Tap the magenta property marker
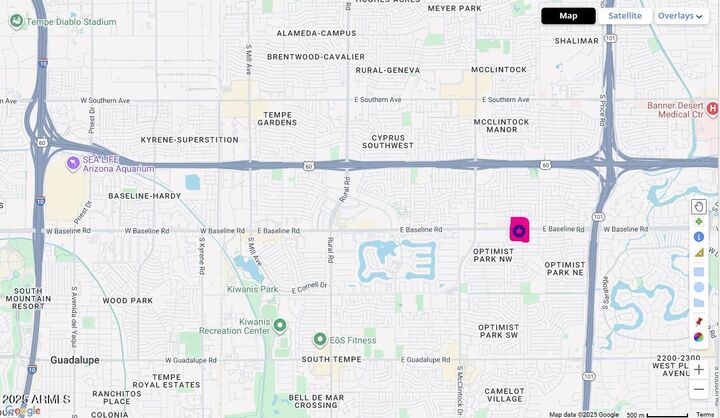 [x=519, y=231]
